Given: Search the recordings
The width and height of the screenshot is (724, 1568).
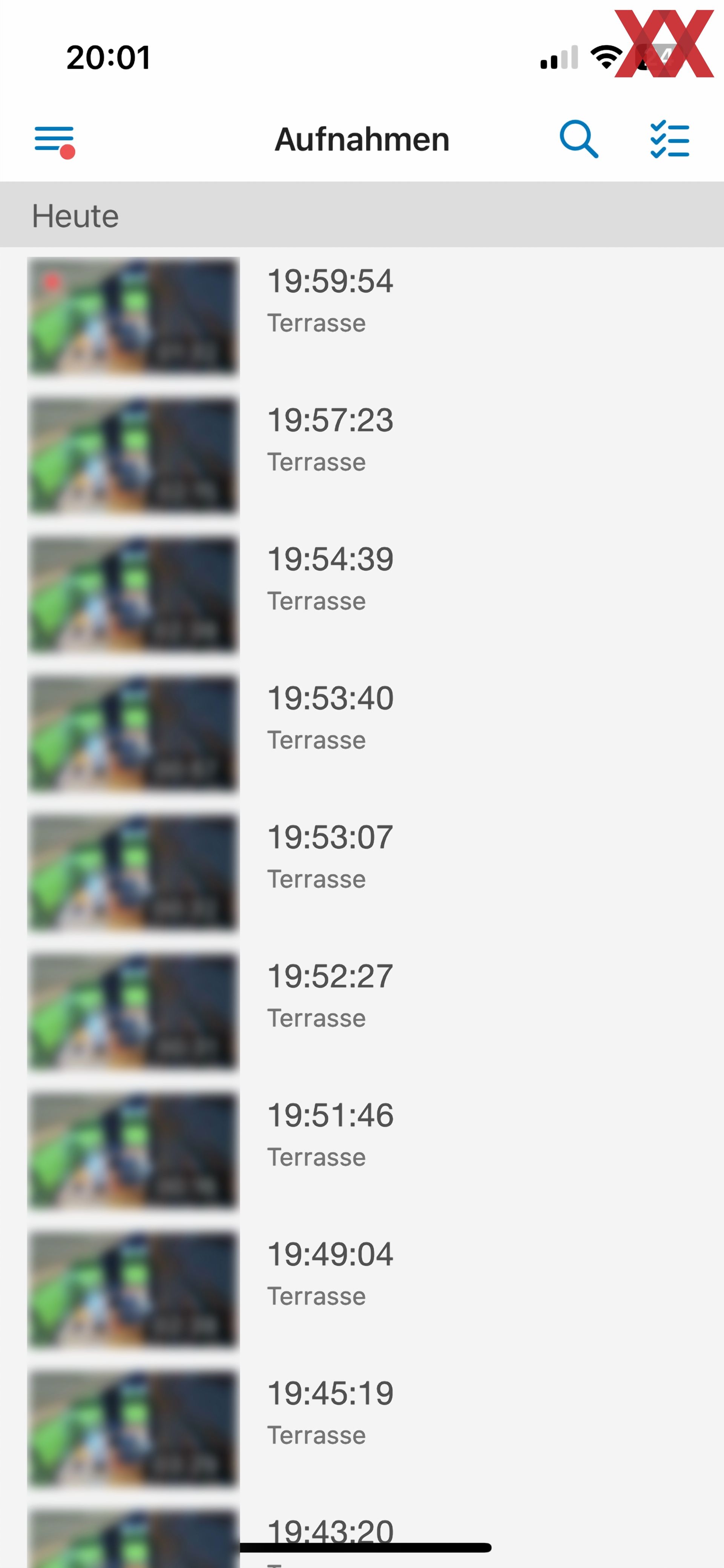Looking at the screenshot, I should pyautogui.click(x=578, y=140).
